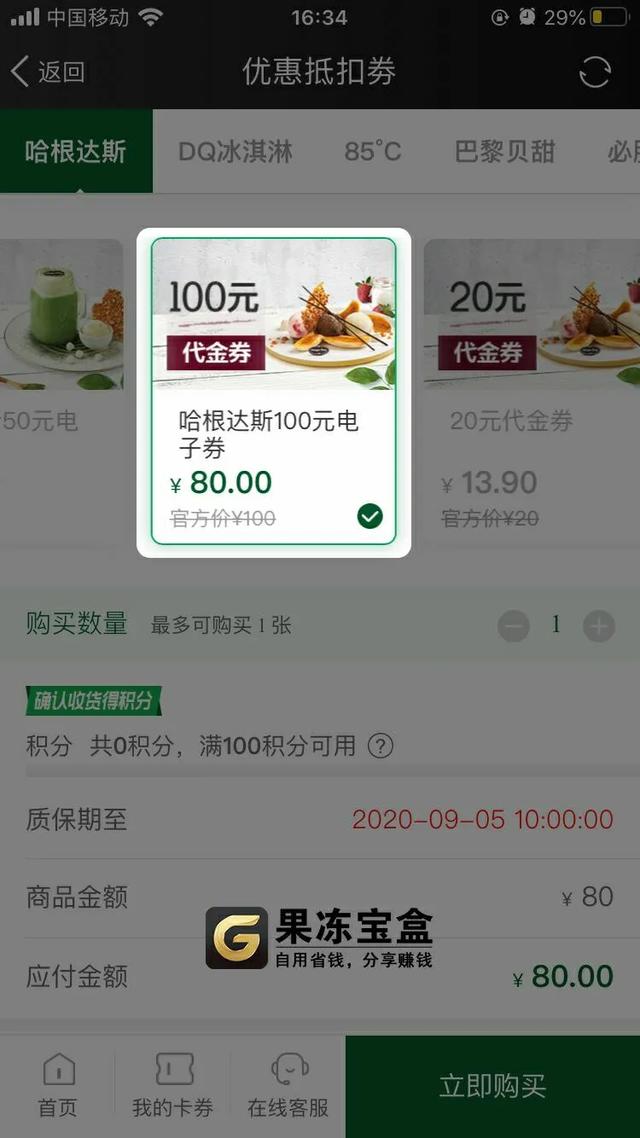Open 我的卡券
This screenshot has width=640, height=1138.
coord(173,1086)
